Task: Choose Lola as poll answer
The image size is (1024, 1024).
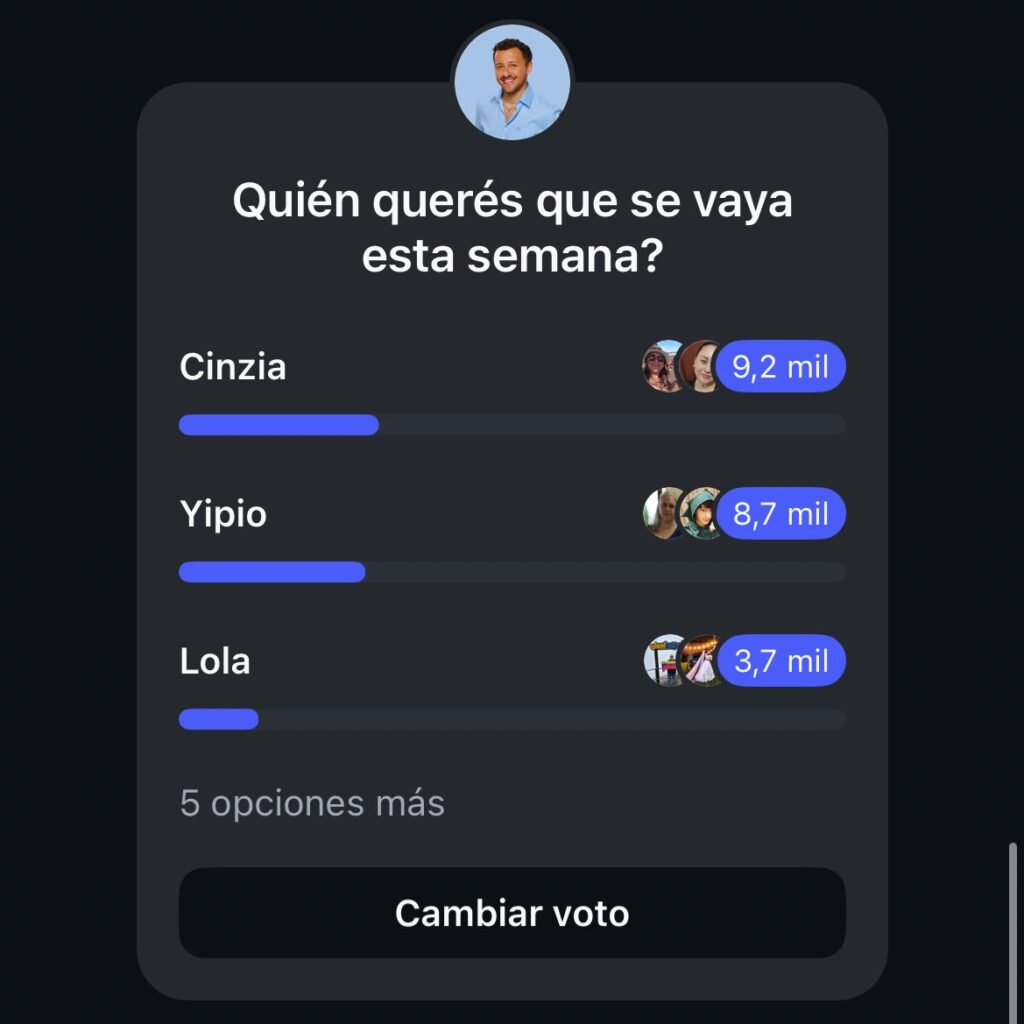Action: pyautogui.click(x=215, y=661)
